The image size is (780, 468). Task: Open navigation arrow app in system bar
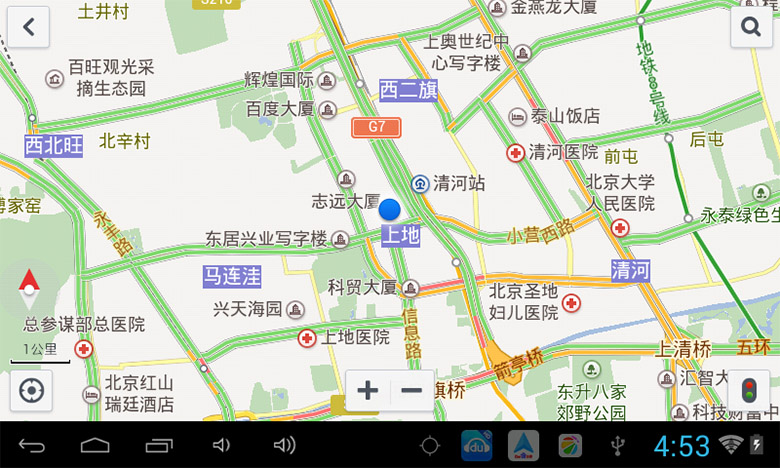[x=523, y=445]
